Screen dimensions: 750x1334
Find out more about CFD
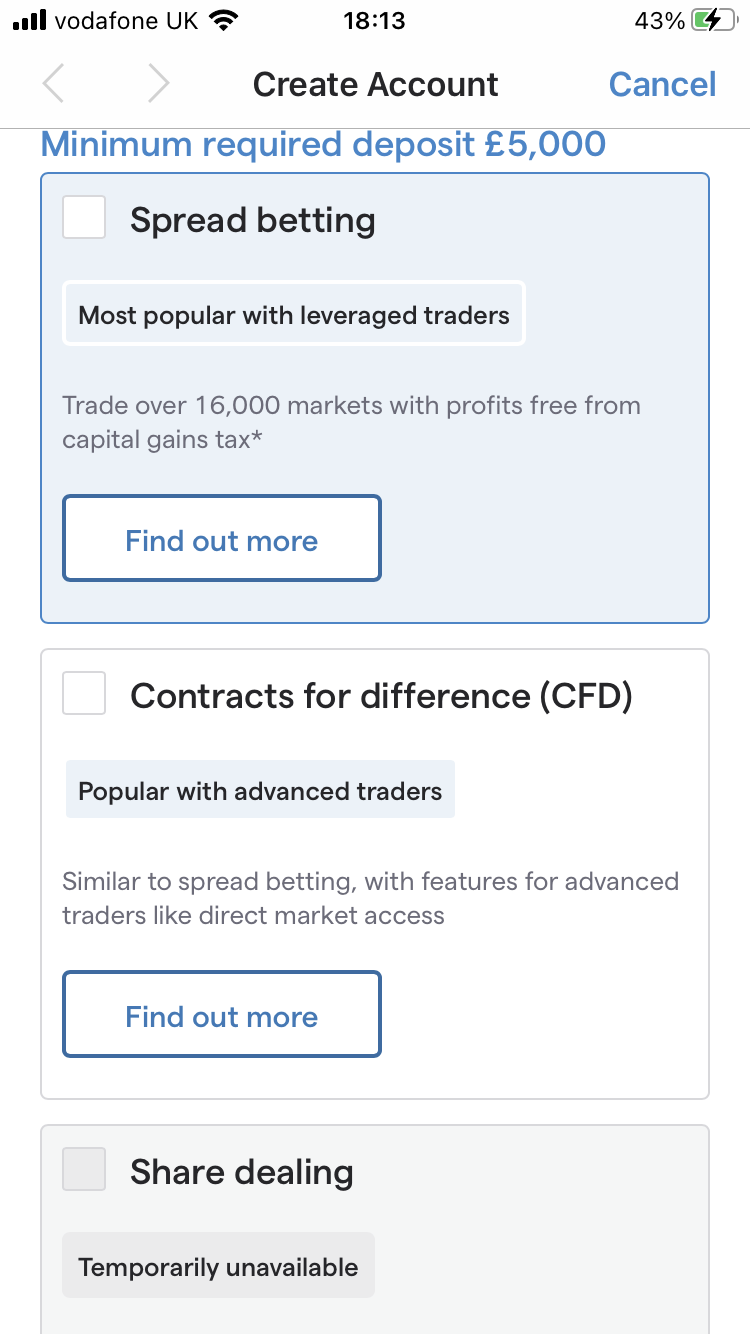pos(222,1014)
